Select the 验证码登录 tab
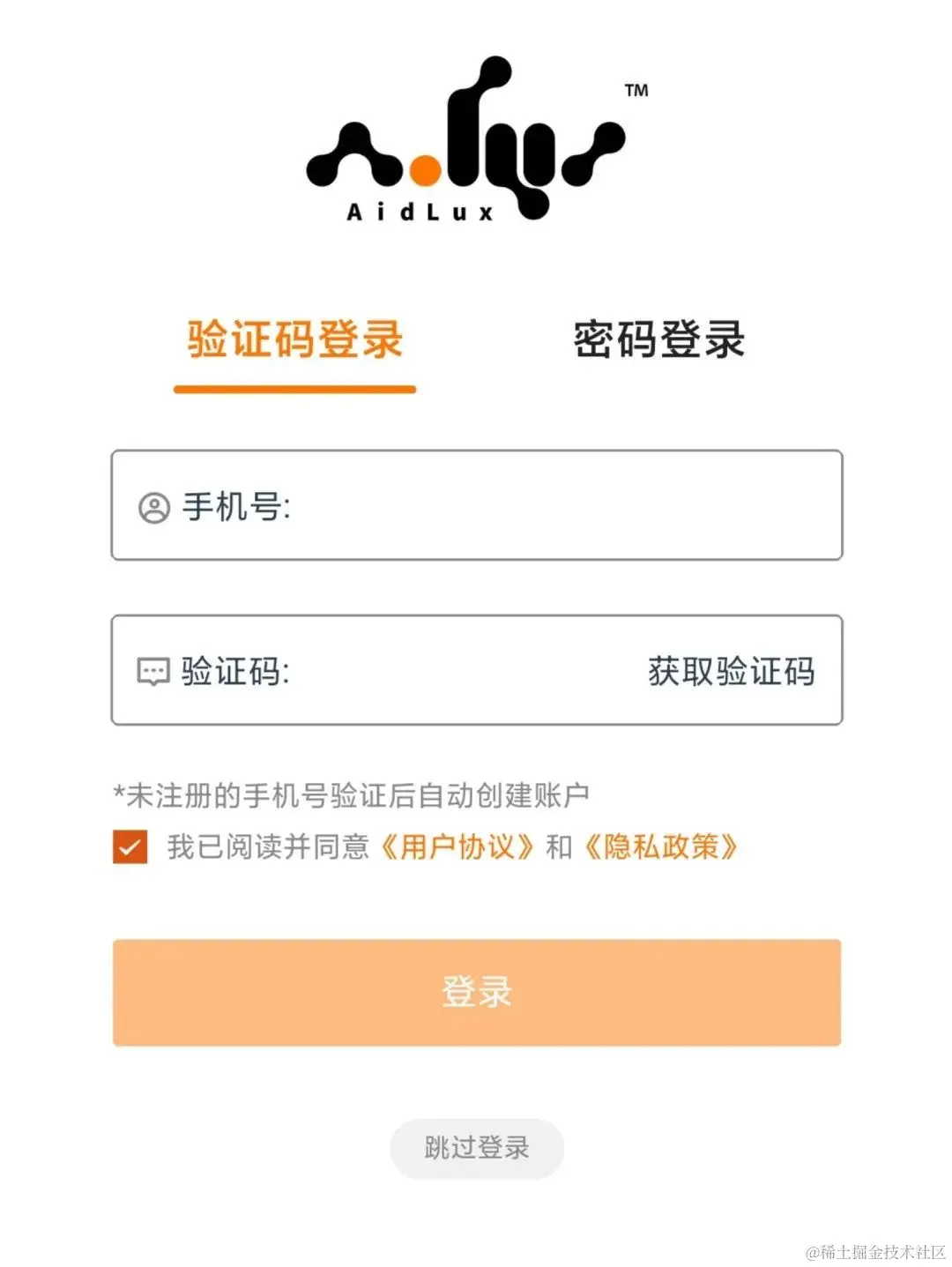The width and height of the screenshot is (952, 1267). pos(294,340)
